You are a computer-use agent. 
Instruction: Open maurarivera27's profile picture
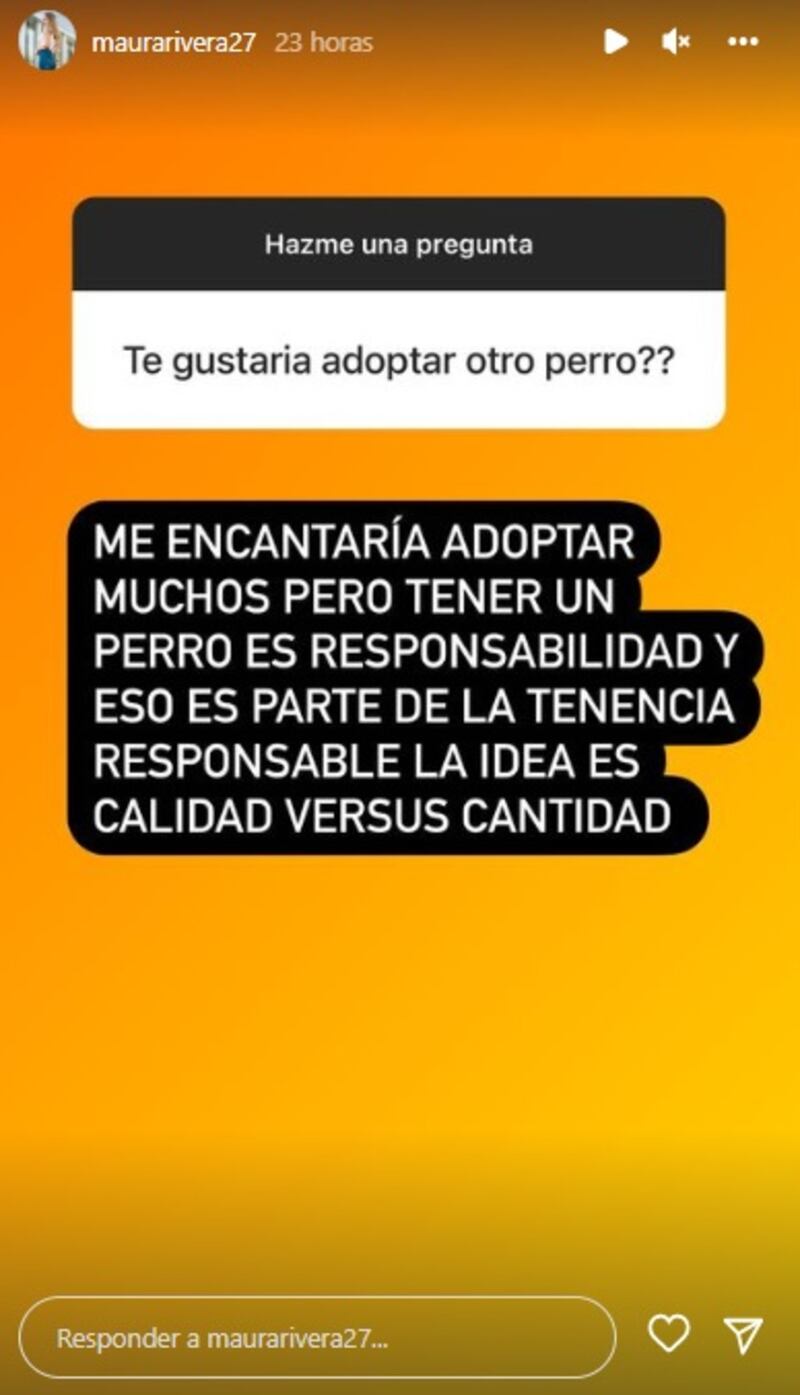(47, 41)
